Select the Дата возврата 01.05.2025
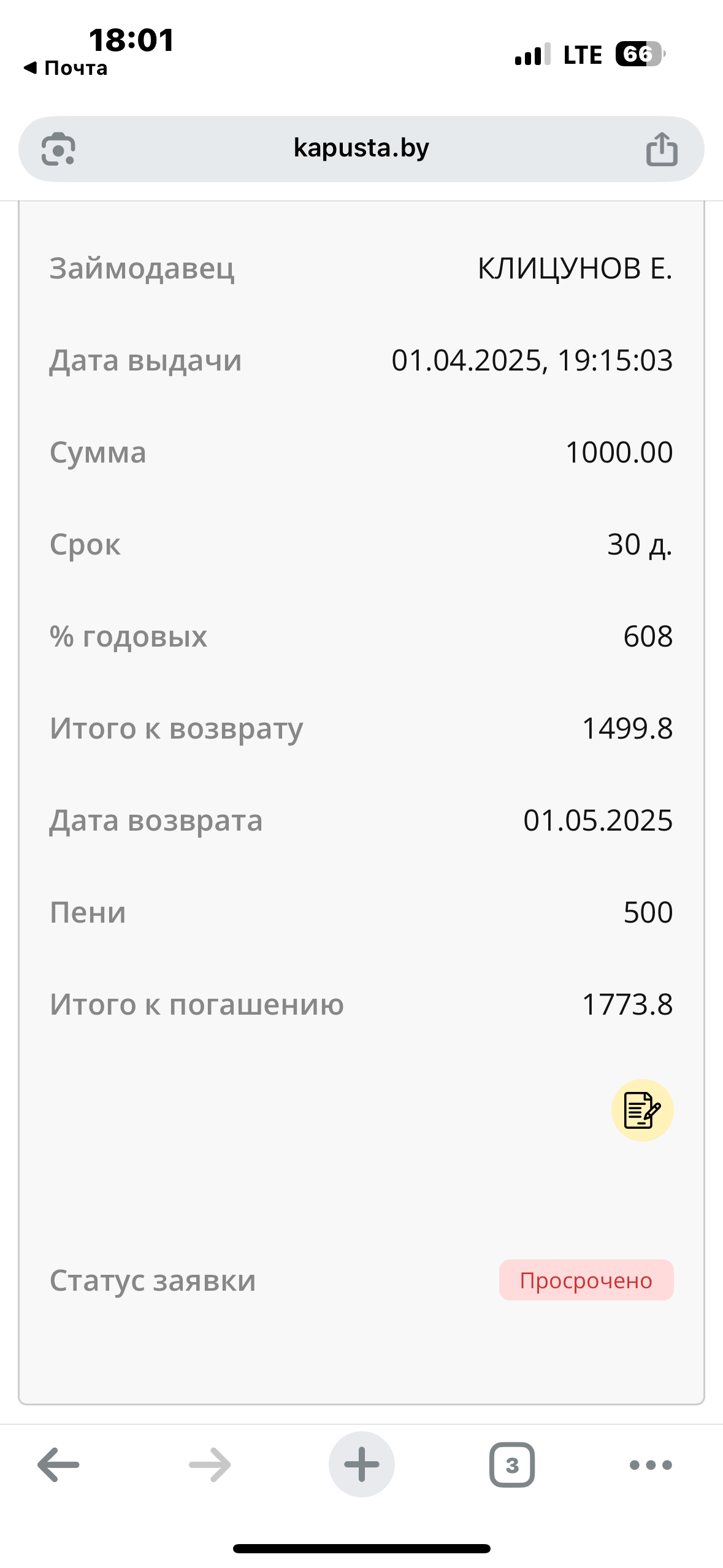 (598, 821)
